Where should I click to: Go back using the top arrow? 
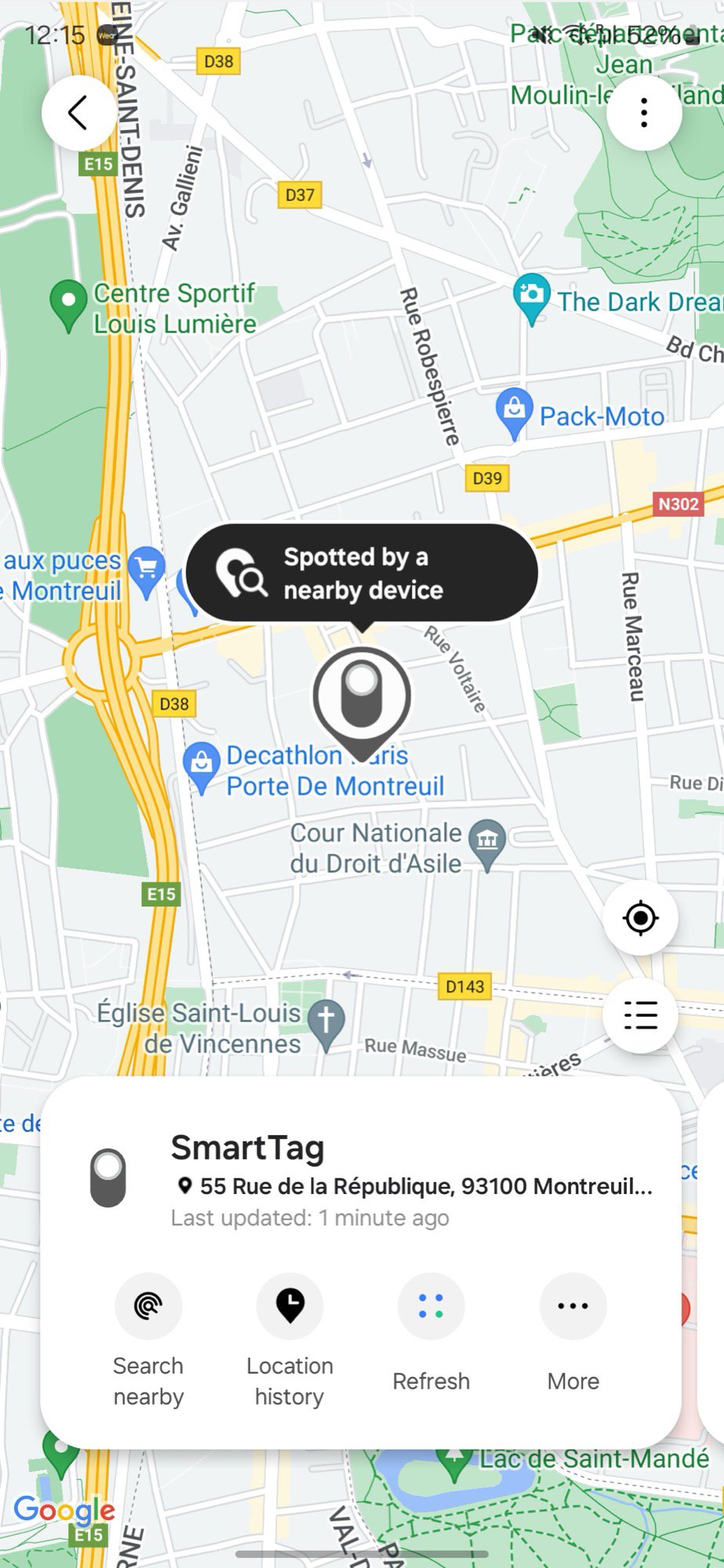(x=78, y=113)
